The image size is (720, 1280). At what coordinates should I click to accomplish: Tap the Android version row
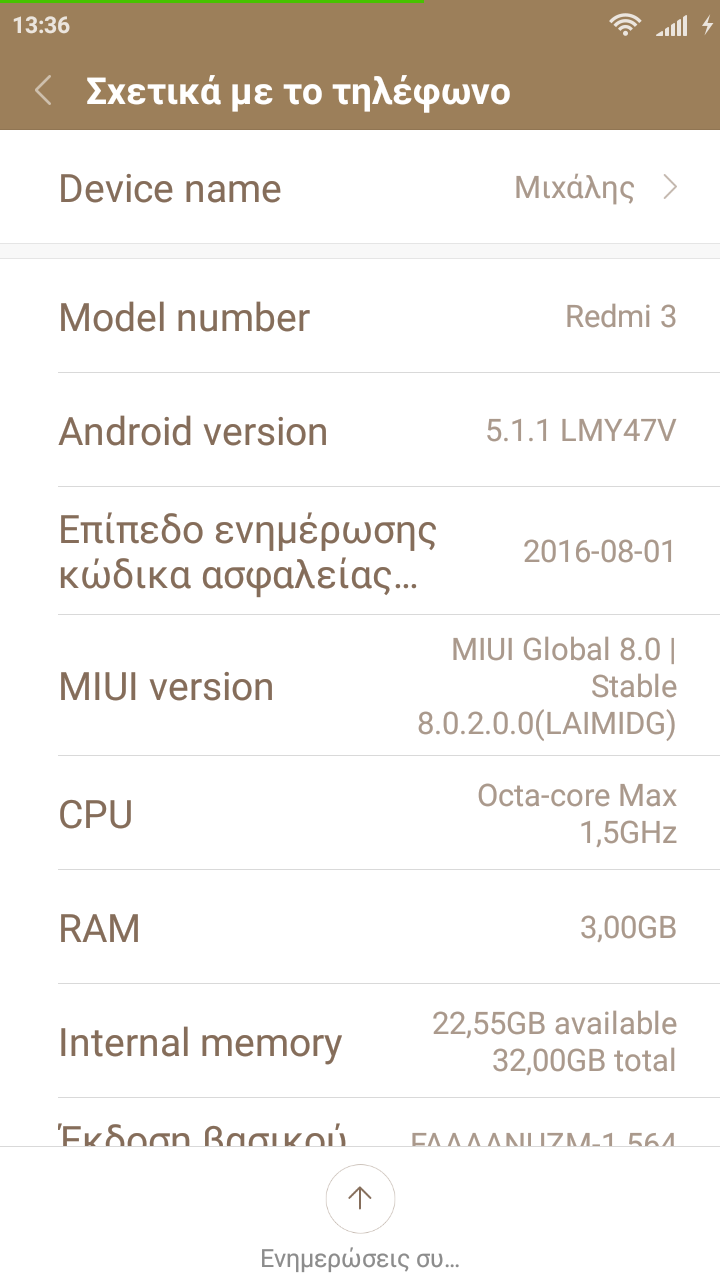(x=360, y=431)
